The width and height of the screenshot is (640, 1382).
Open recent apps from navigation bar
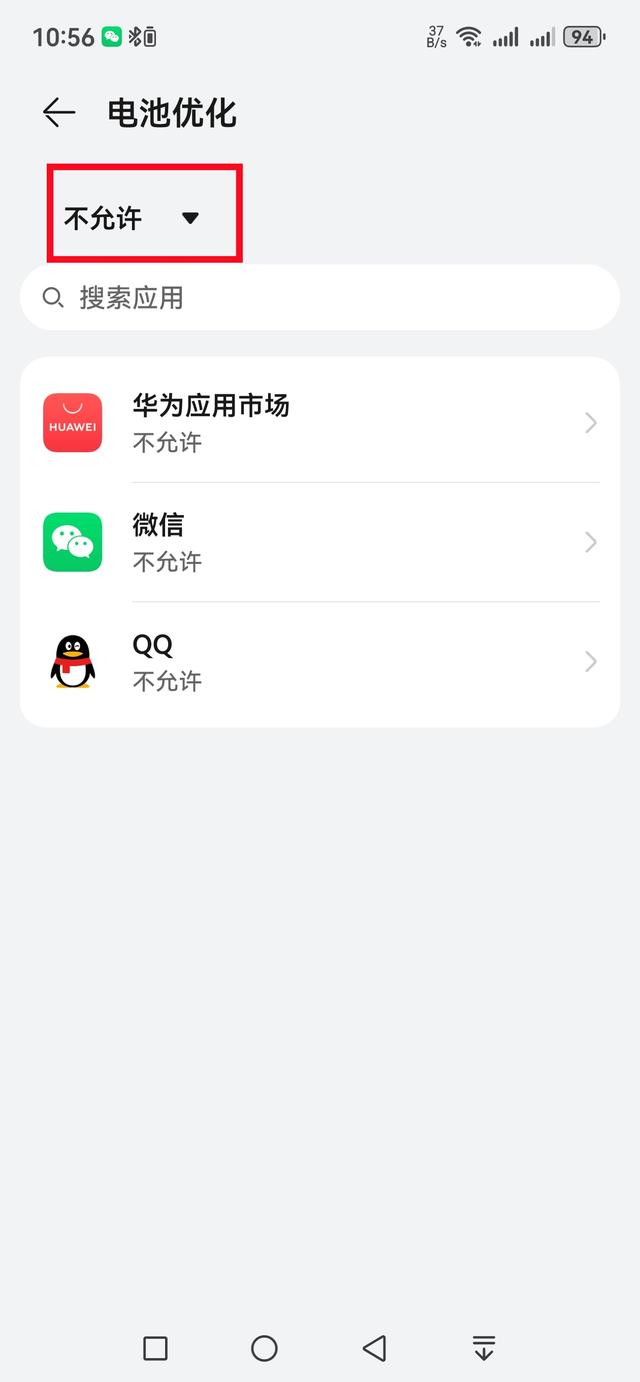click(x=155, y=1348)
